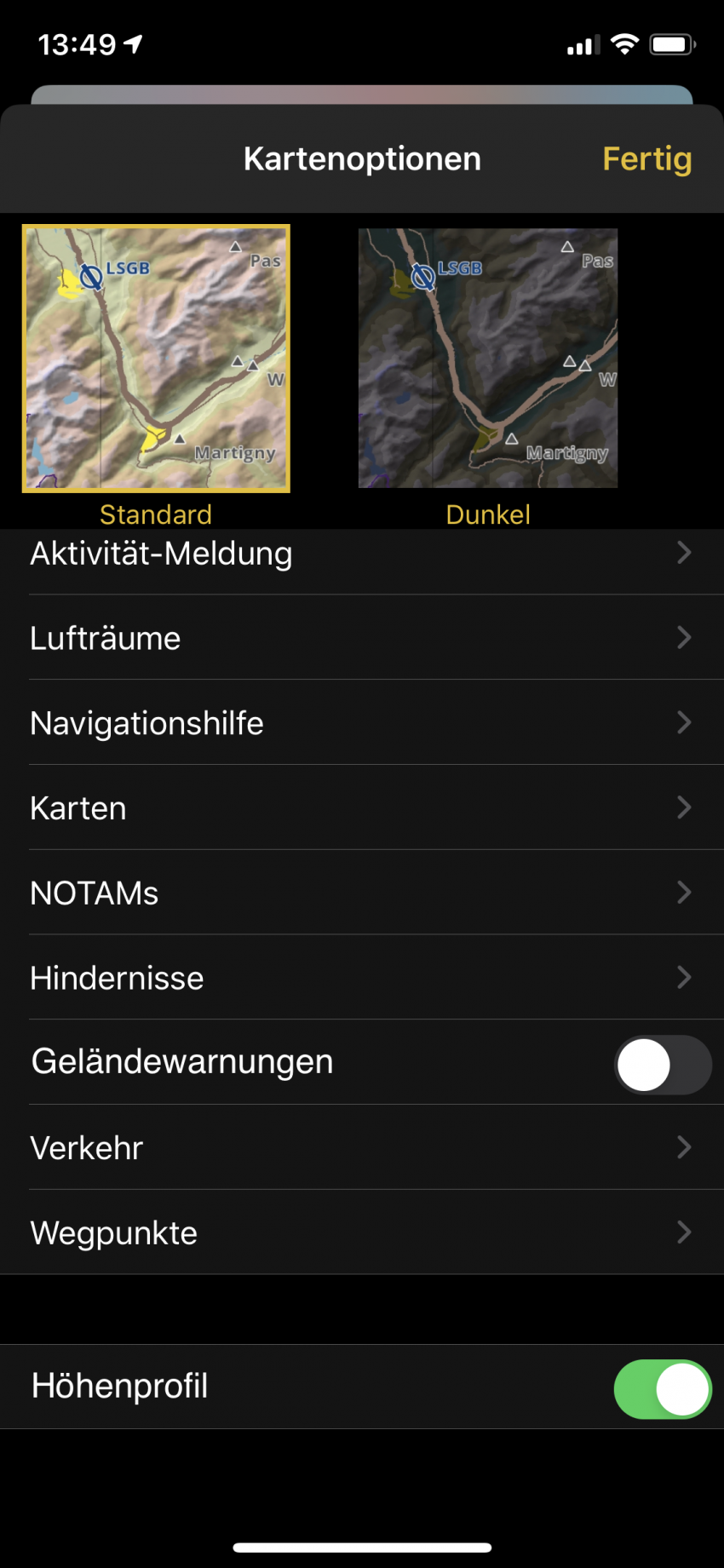
Task: Open Hindernisse settings
Action: [x=362, y=978]
